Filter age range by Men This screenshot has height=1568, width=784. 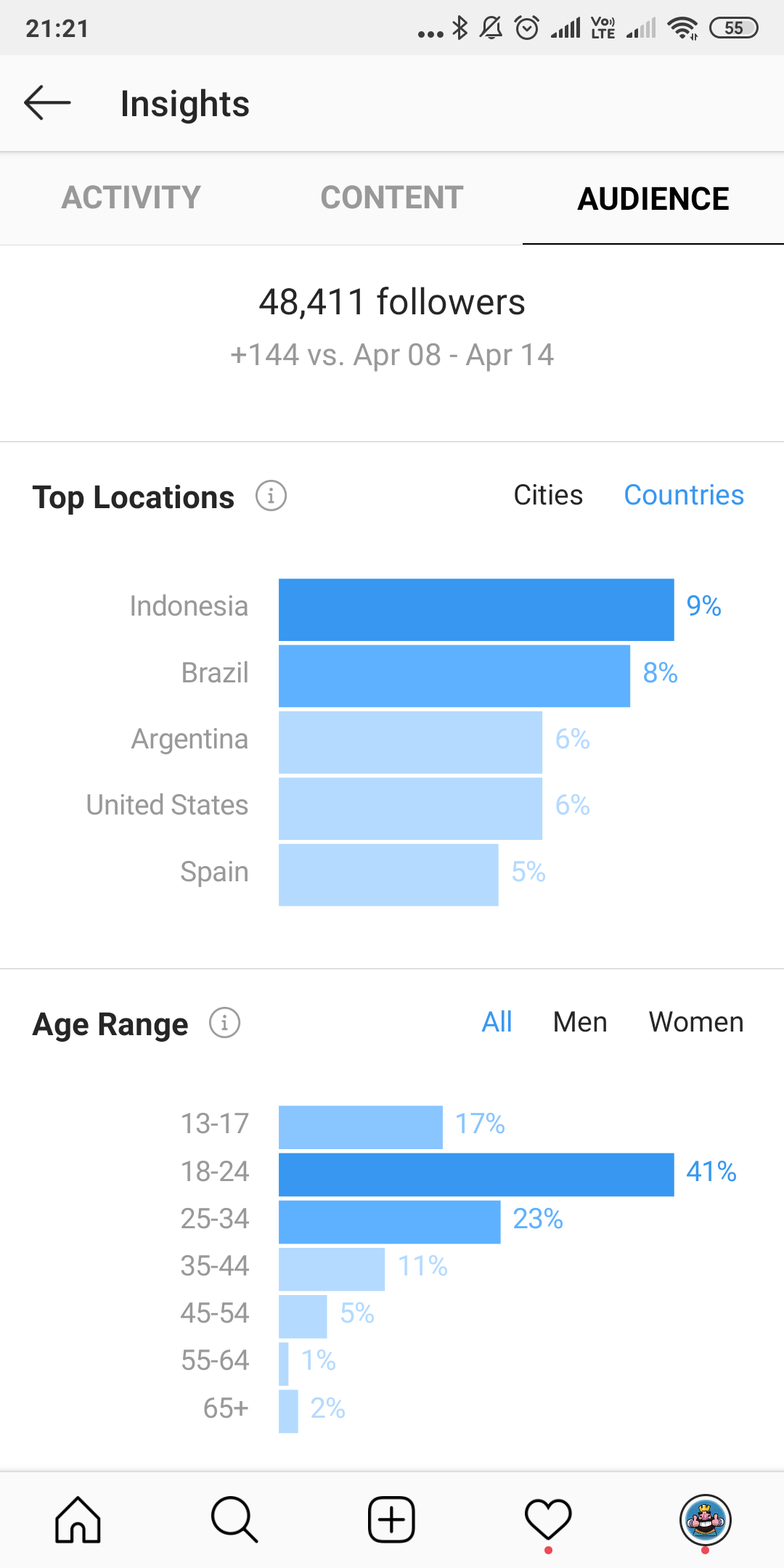pos(580,1022)
